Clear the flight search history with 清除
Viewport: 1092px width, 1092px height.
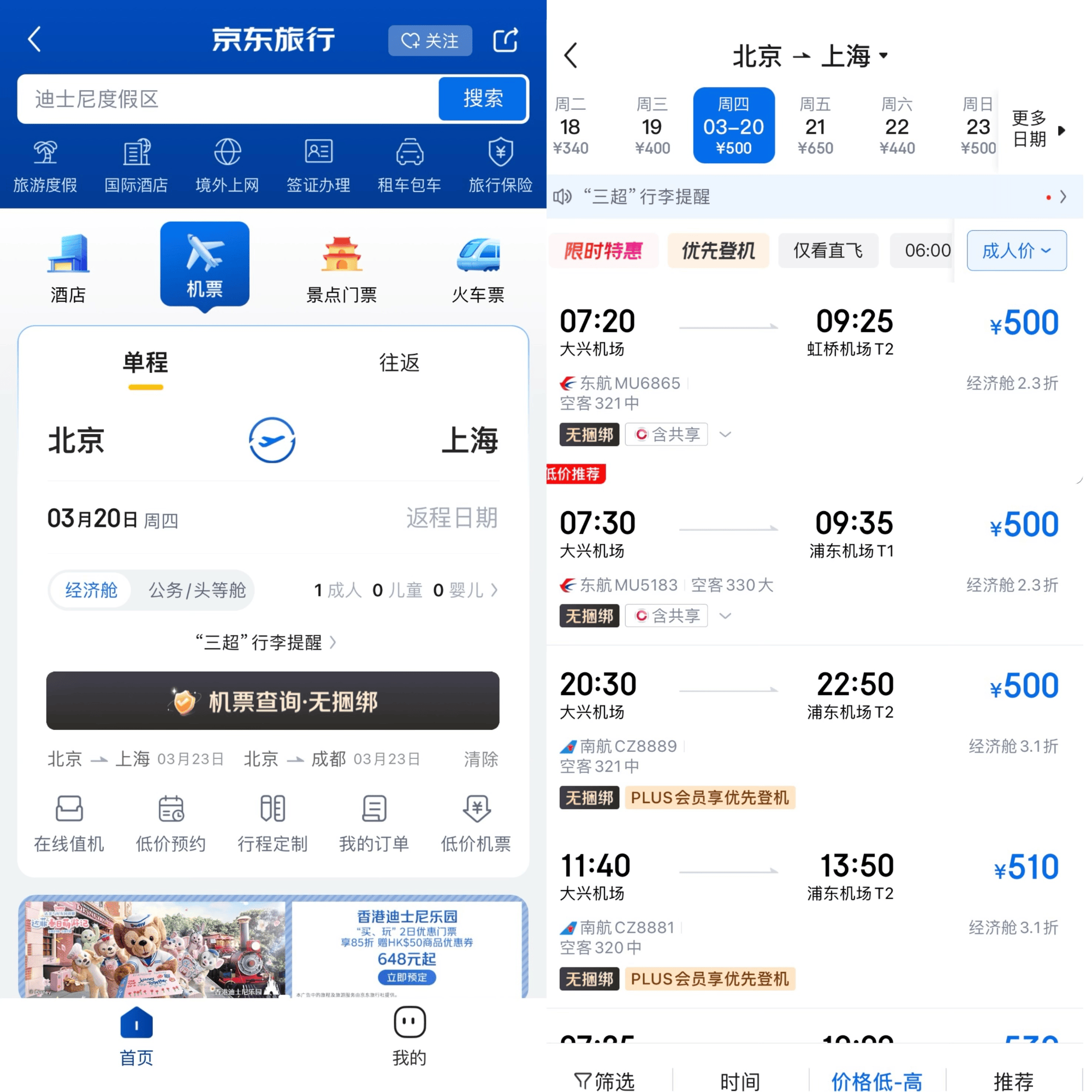click(480, 758)
